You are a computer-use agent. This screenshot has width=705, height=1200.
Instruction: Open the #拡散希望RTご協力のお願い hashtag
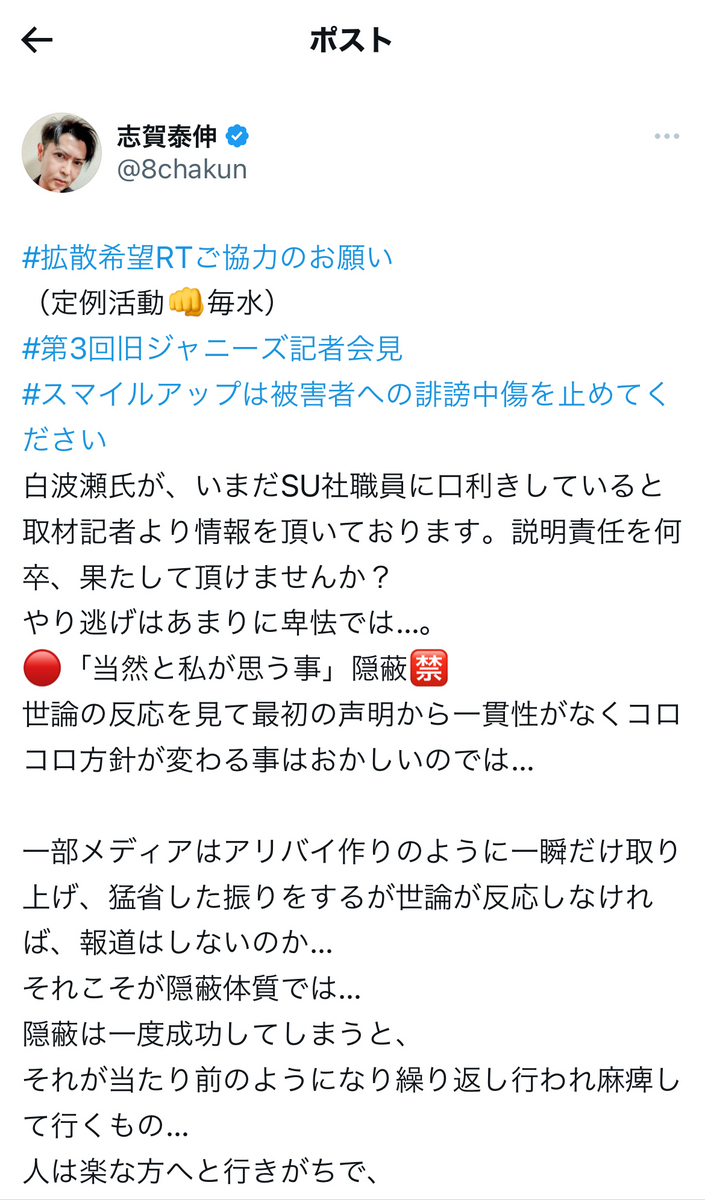tap(208, 257)
